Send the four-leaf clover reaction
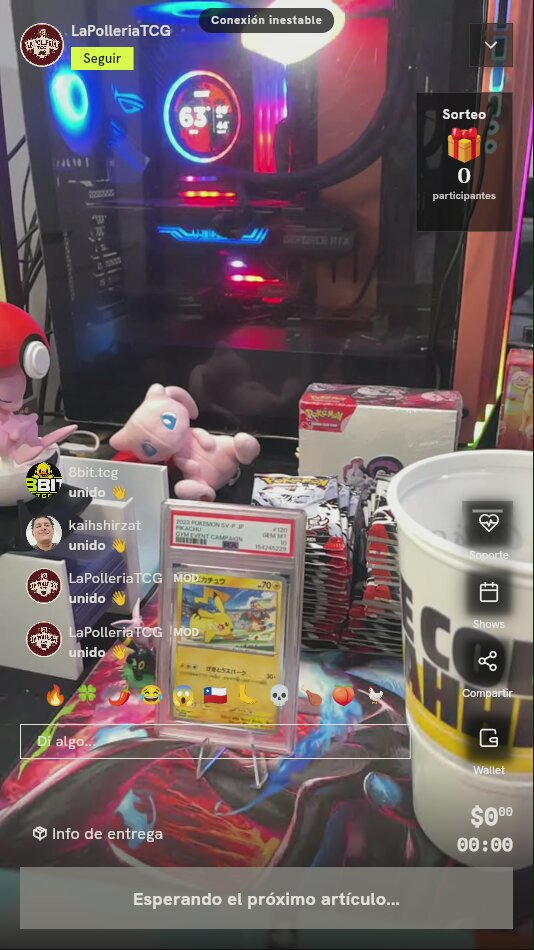Image resolution: width=534 pixels, height=950 pixels. click(87, 696)
